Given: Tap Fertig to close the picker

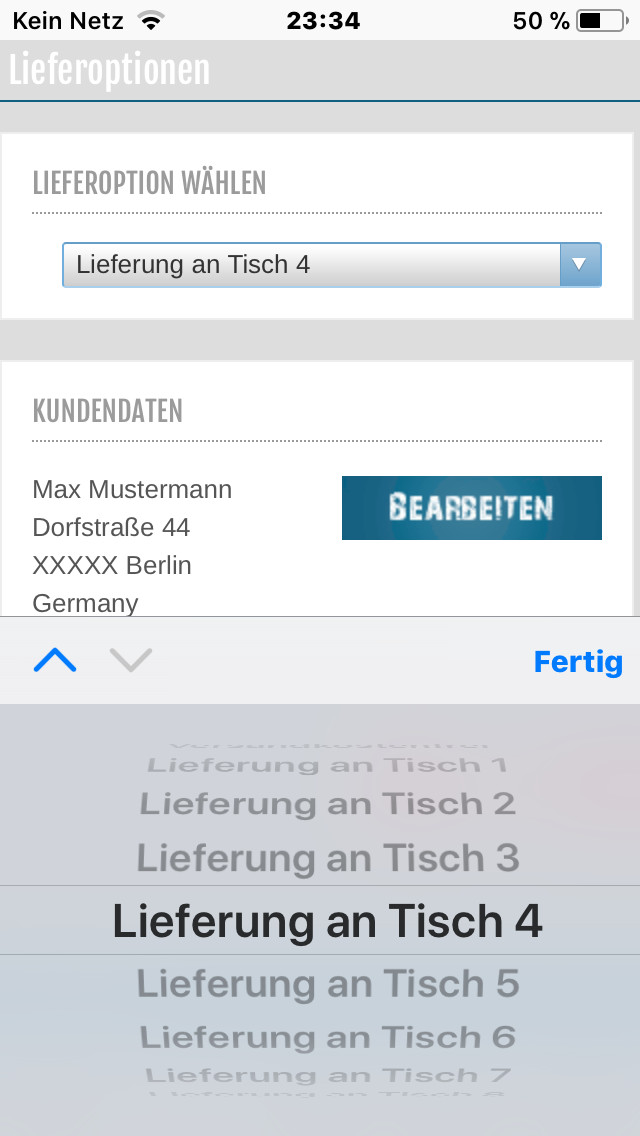Looking at the screenshot, I should (578, 661).
